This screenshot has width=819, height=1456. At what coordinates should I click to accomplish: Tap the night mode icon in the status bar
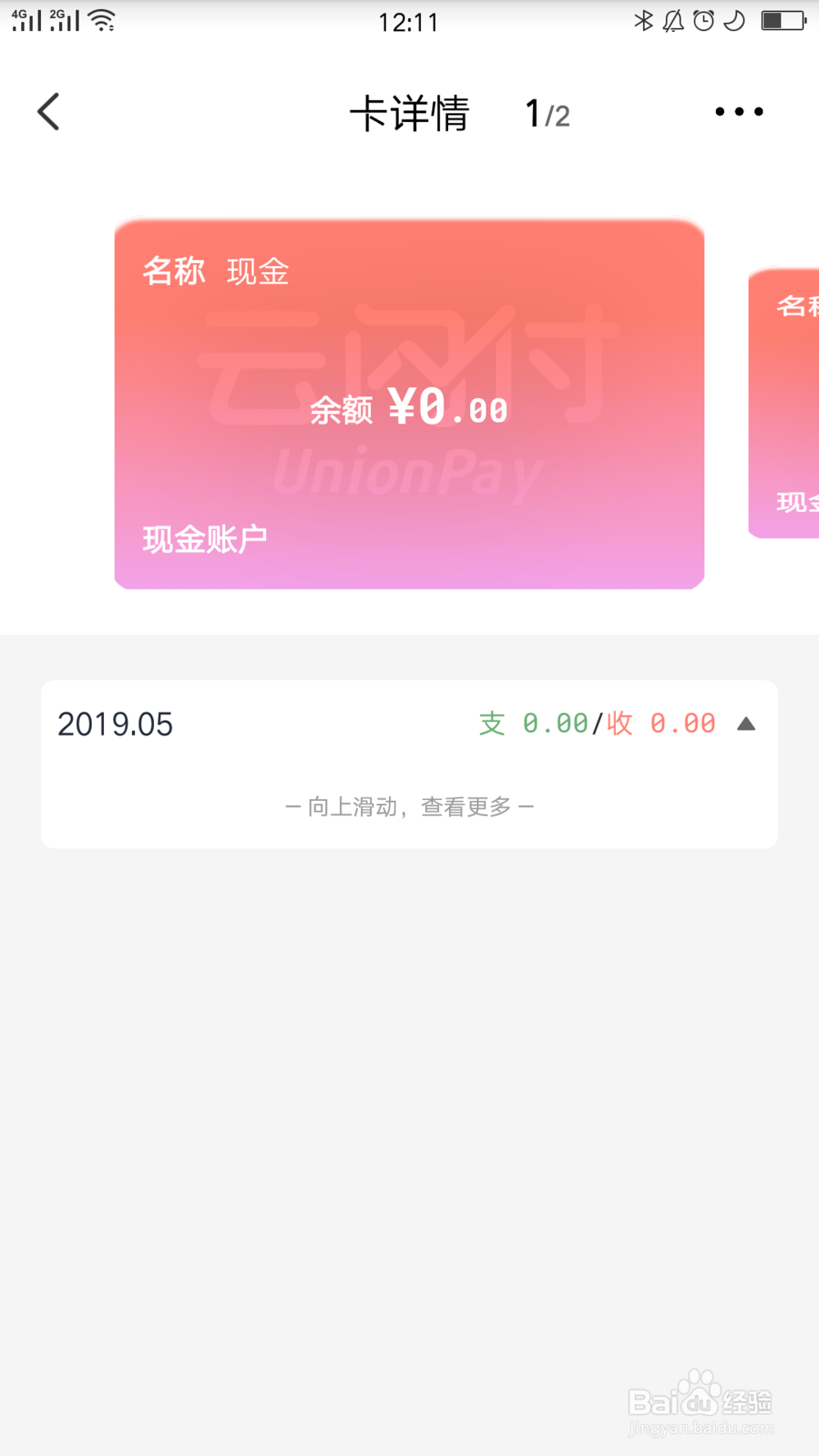click(x=731, y=22)
